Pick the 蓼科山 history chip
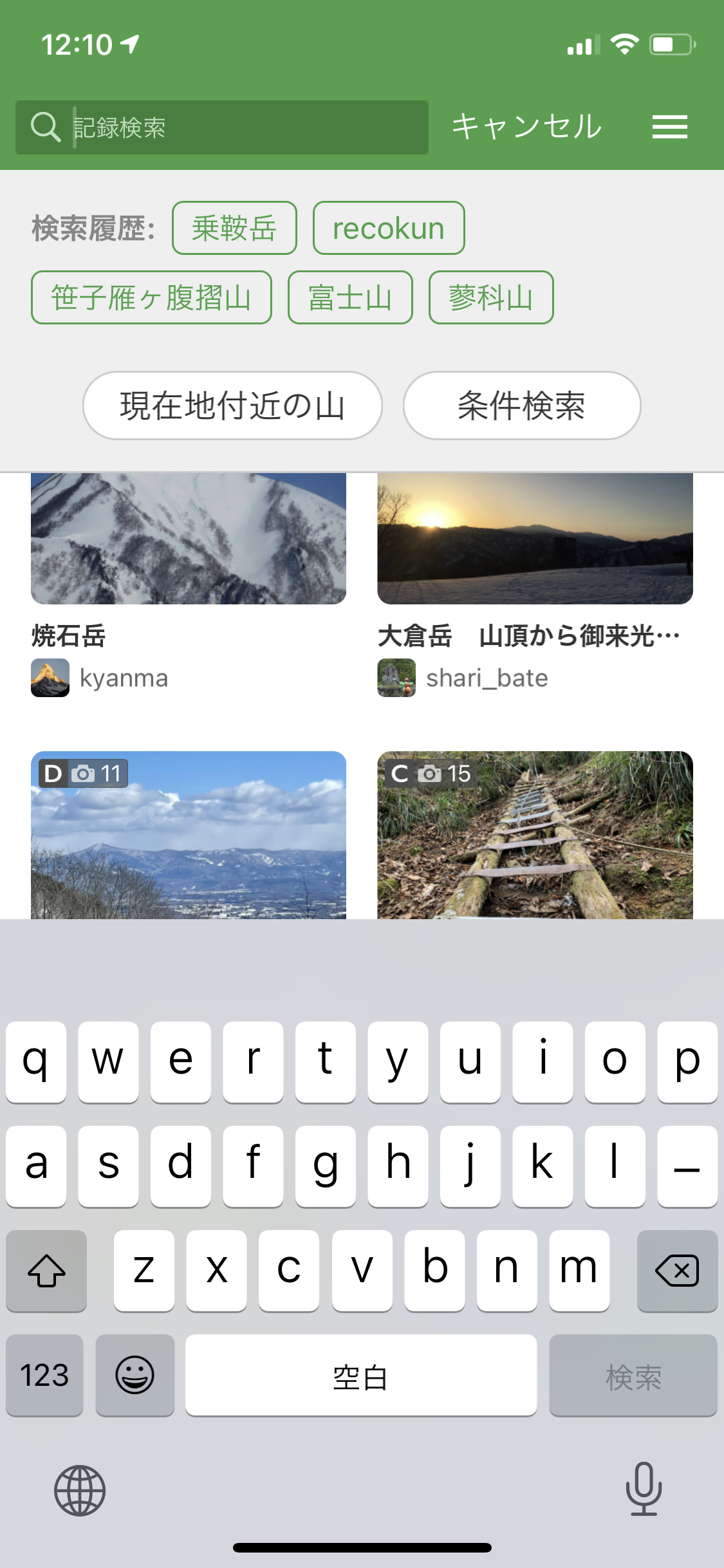Image resolution: width=724 pixels, height=1568 pixels. pyautogui.click(x=491, y=297)
